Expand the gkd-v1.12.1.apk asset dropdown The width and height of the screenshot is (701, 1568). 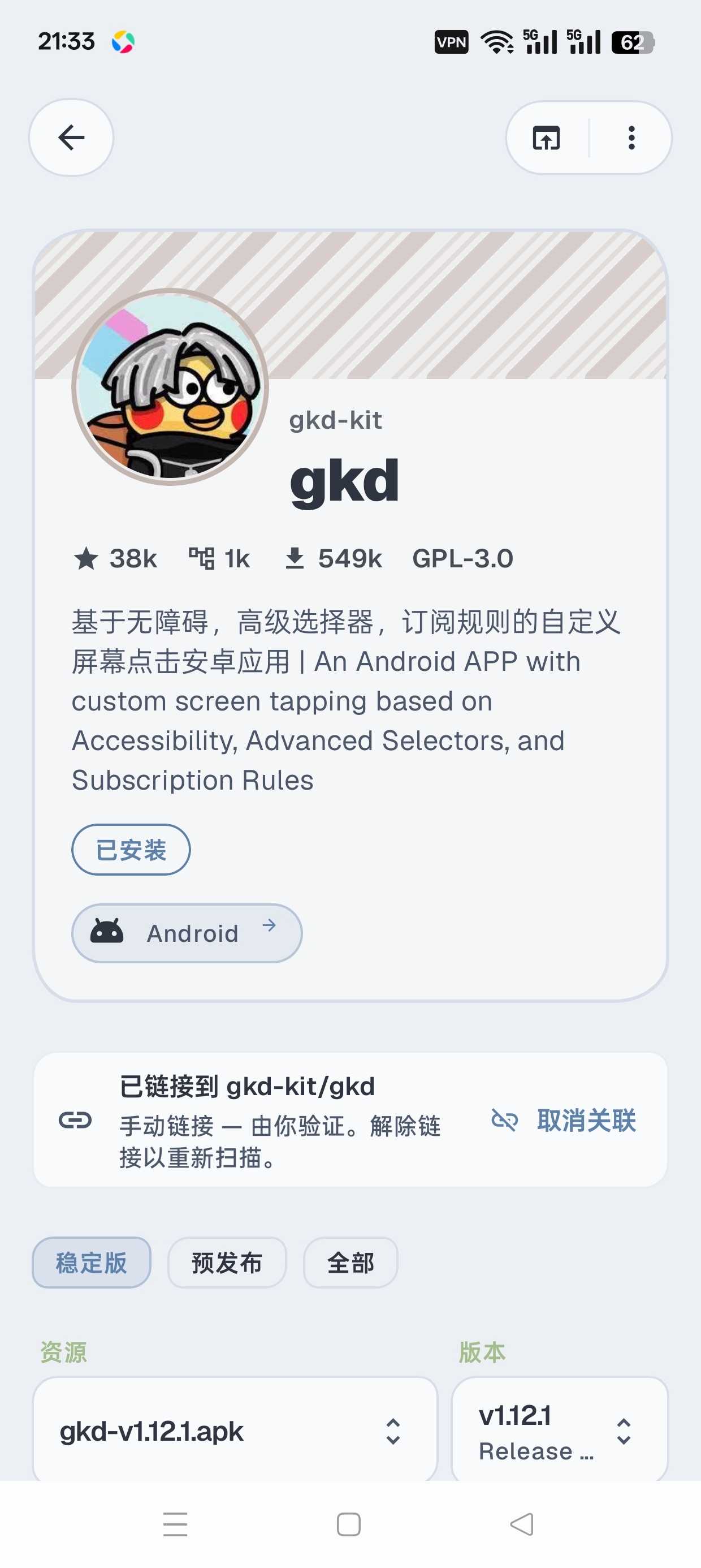tap(235, 1430)
